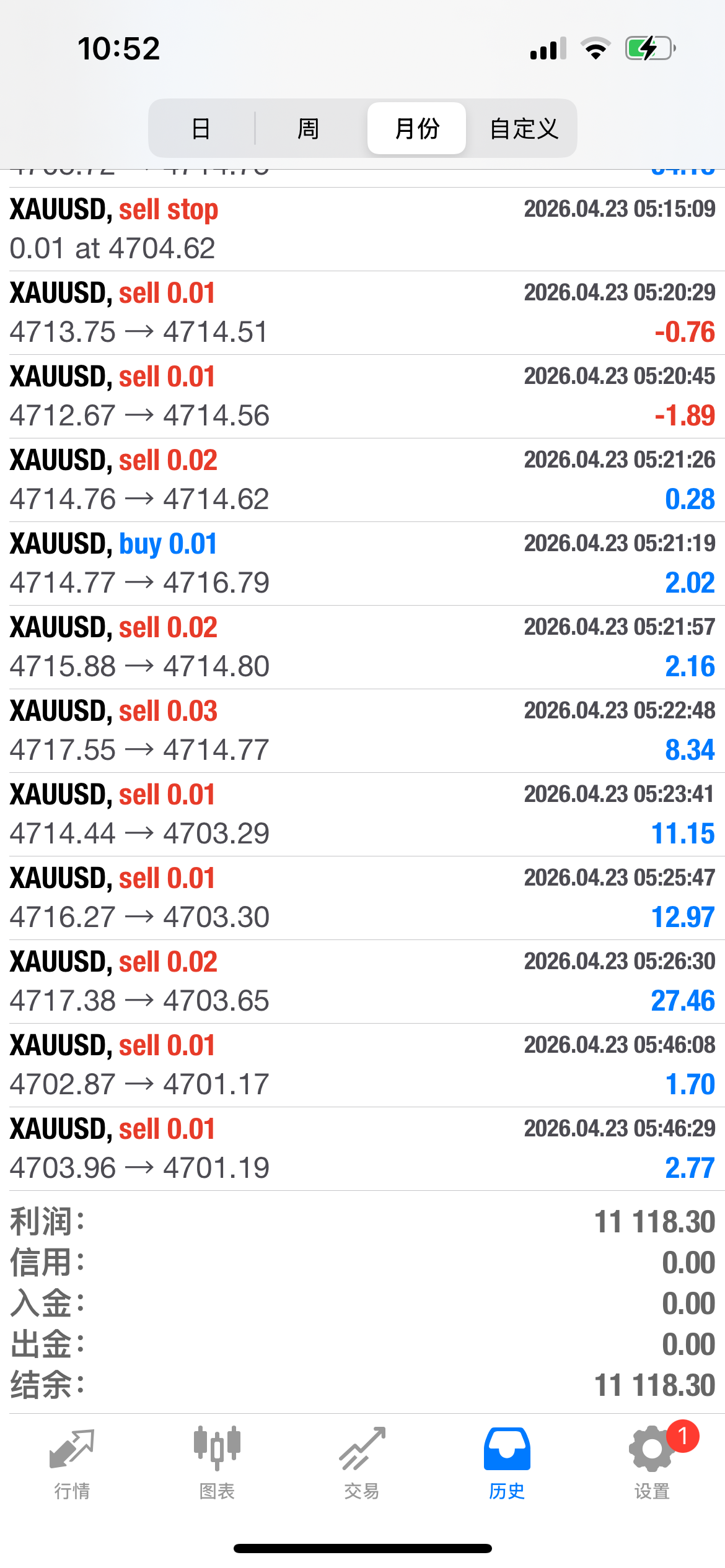
Task: Expand the sell trade with -1.89 loss
Action: coord(362,396)
